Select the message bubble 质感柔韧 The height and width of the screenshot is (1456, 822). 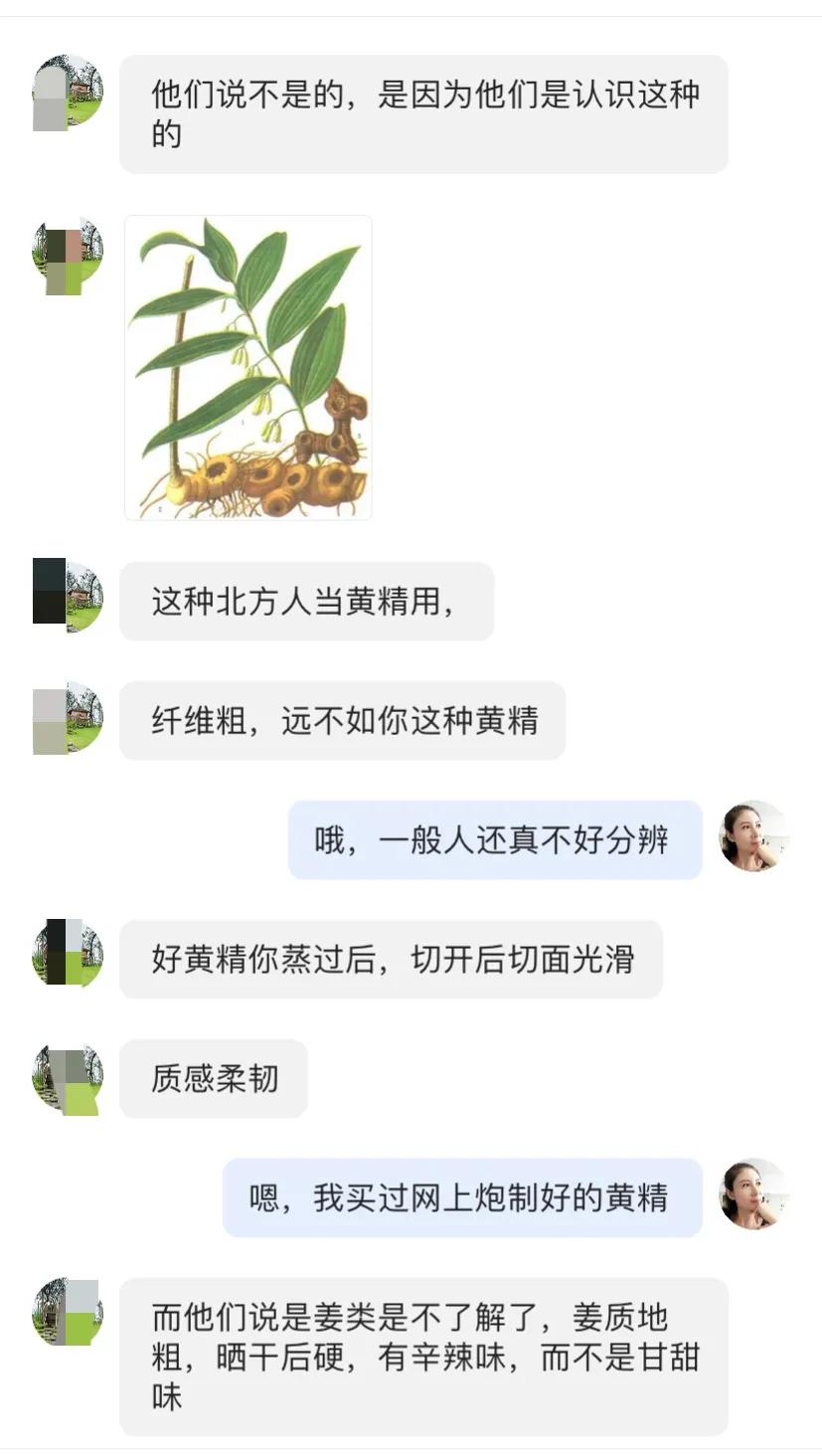click(x=212, y=1077)
